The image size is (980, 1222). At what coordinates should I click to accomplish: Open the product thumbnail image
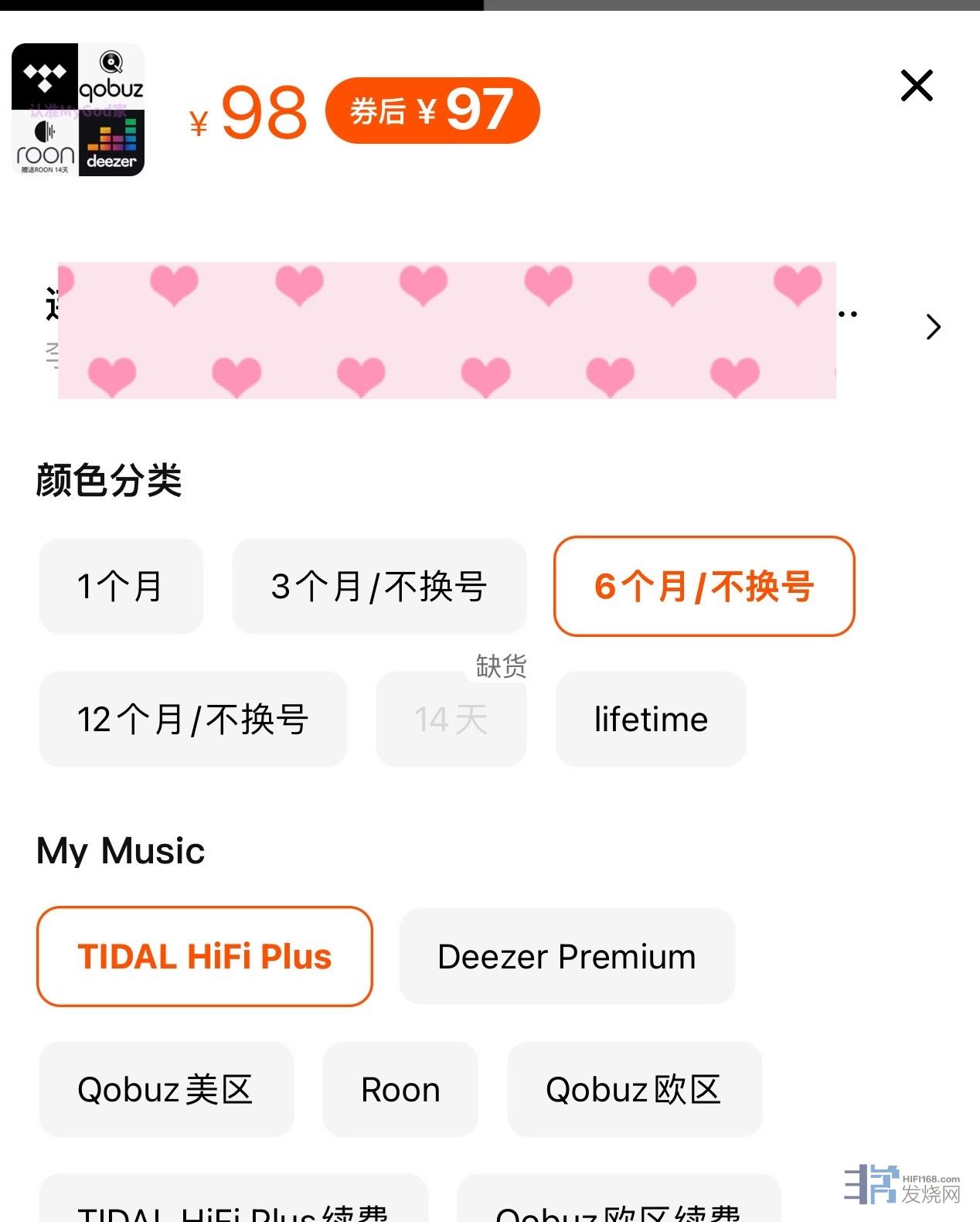coord(78,110)
